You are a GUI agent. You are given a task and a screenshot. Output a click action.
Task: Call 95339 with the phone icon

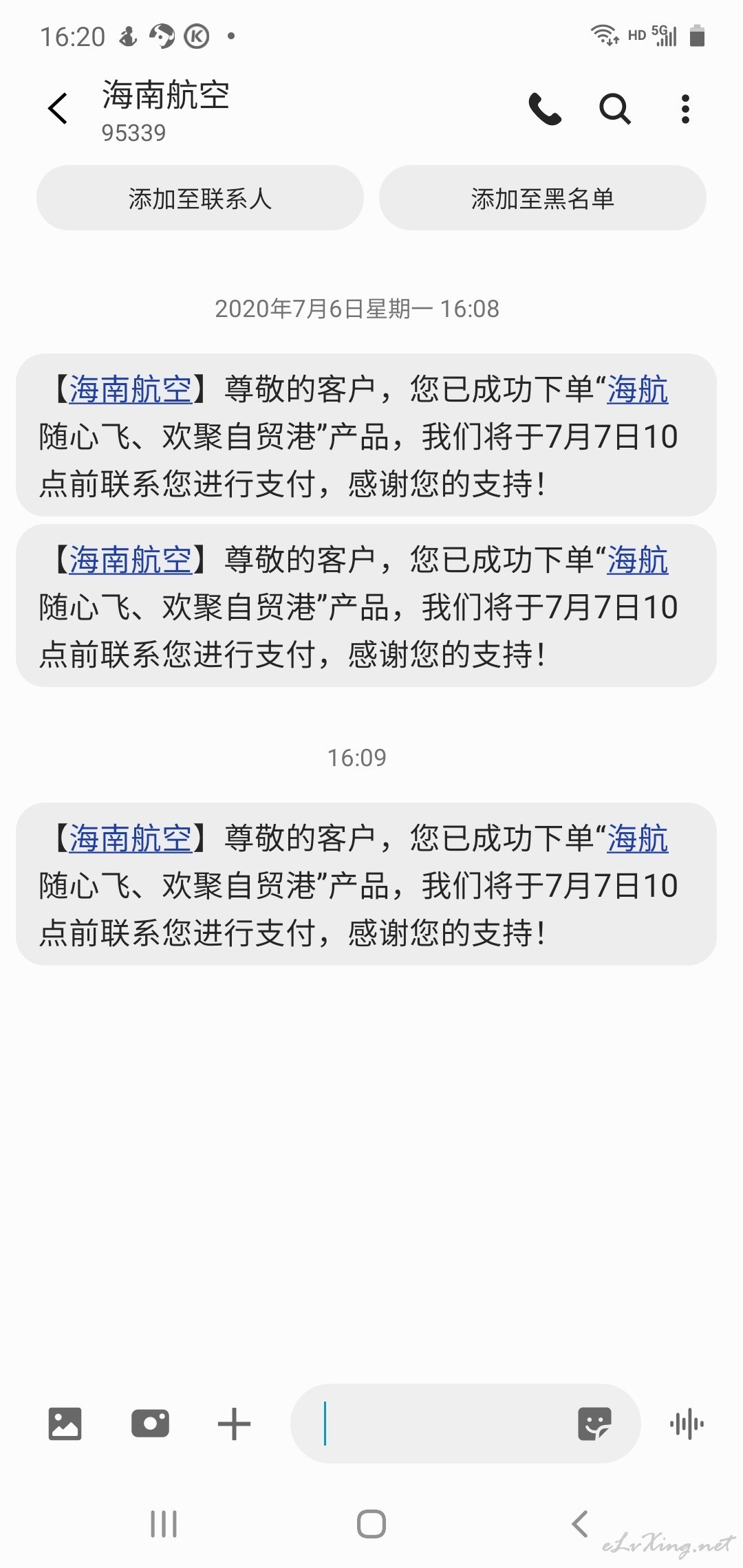(545, 109)
